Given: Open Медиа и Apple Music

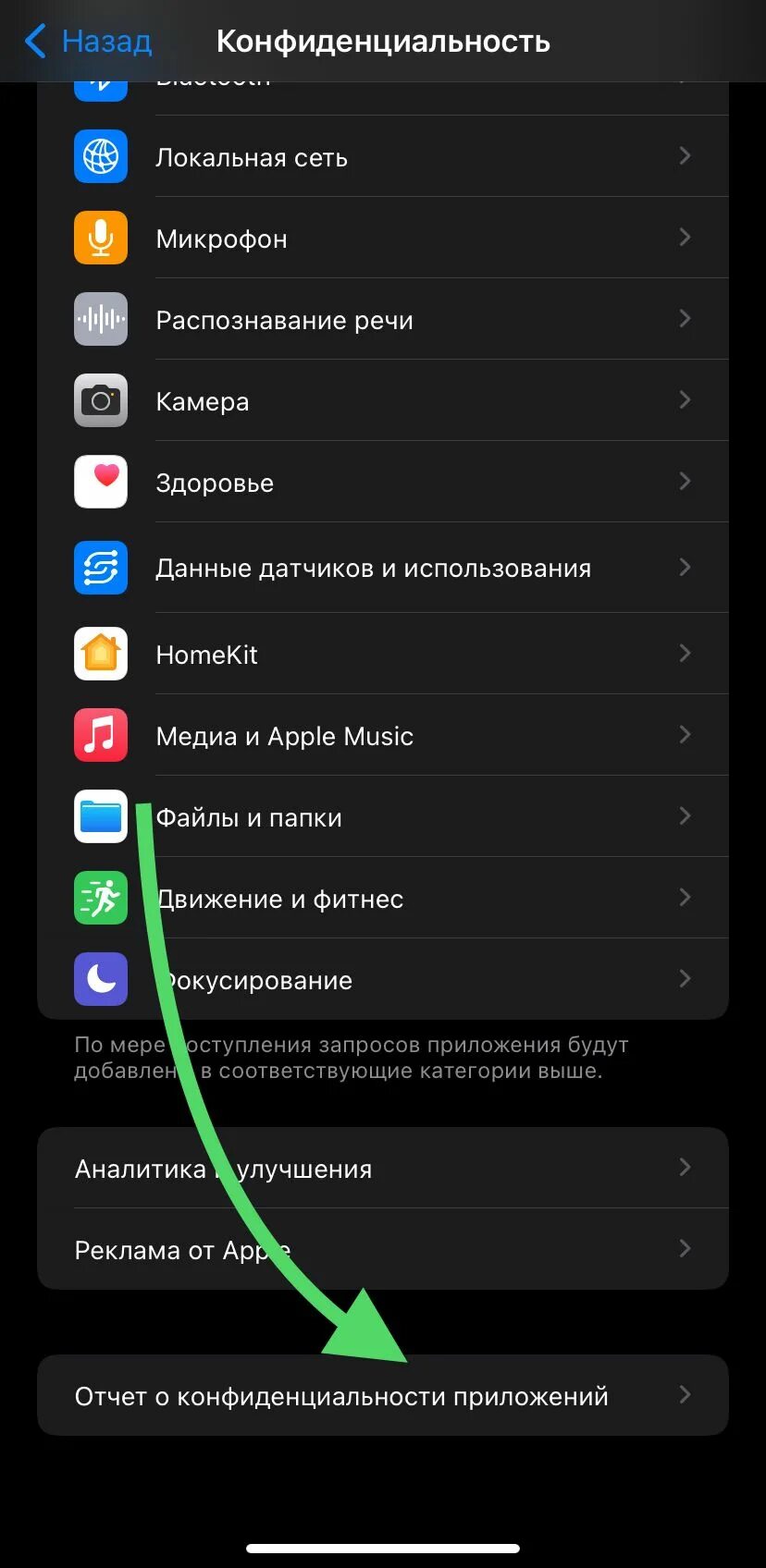Looking at the screenshot, I should 382,736.
